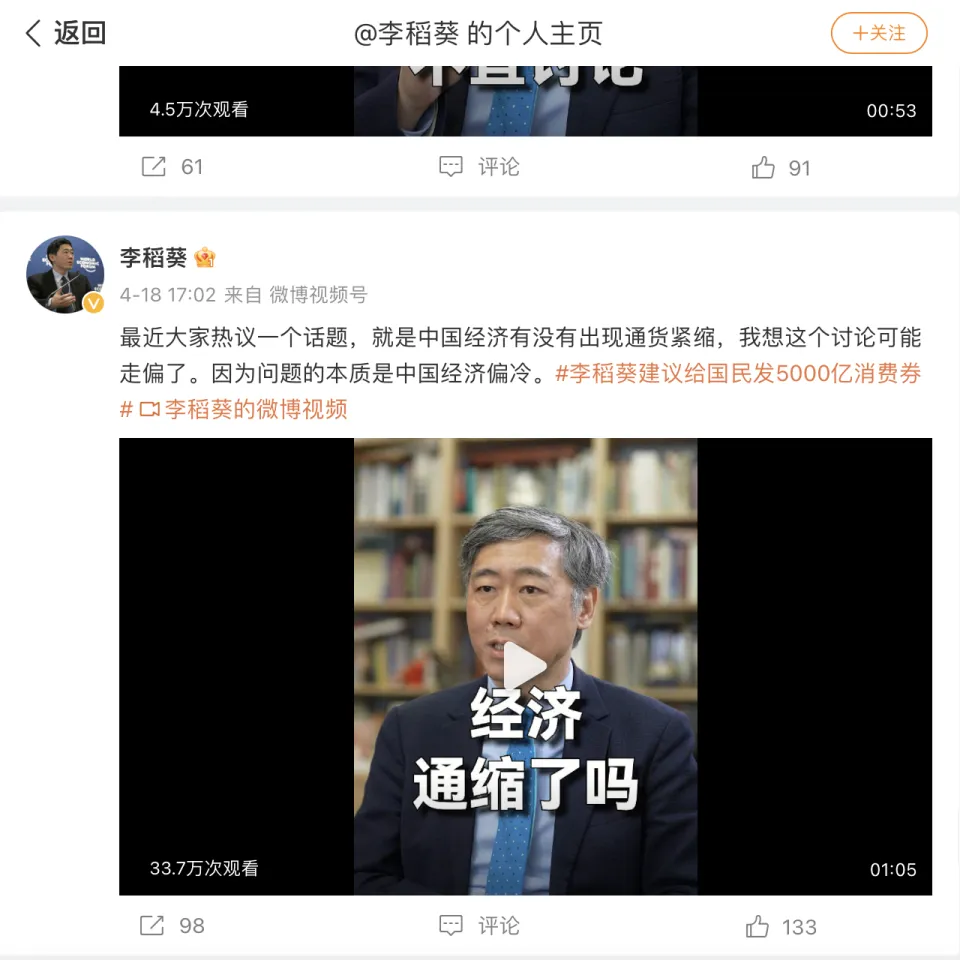Open hashtag #李稻葵建议给国民发5000亿消费券

[738, 374]
